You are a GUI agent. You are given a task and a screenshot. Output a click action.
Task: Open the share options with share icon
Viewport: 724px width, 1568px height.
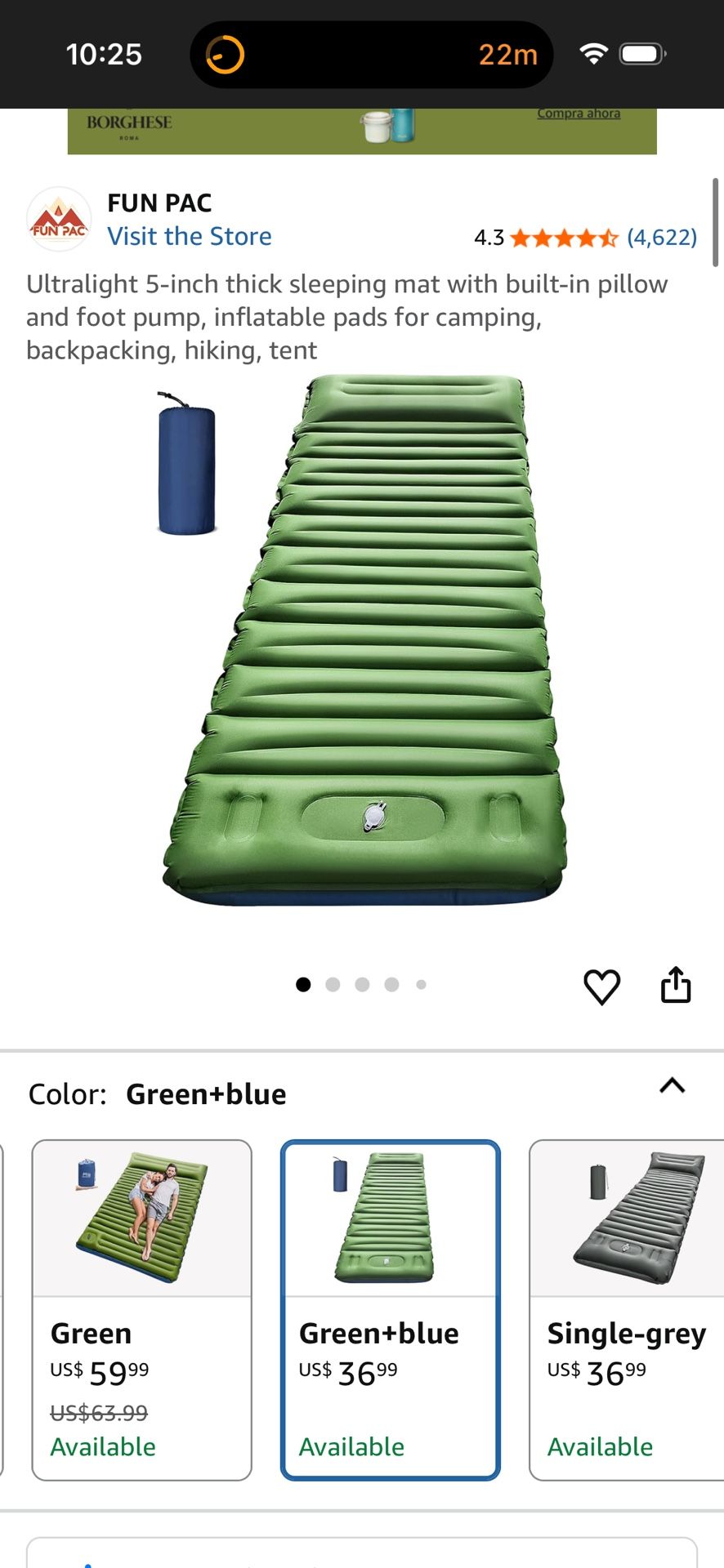click(x=676, y=985)
